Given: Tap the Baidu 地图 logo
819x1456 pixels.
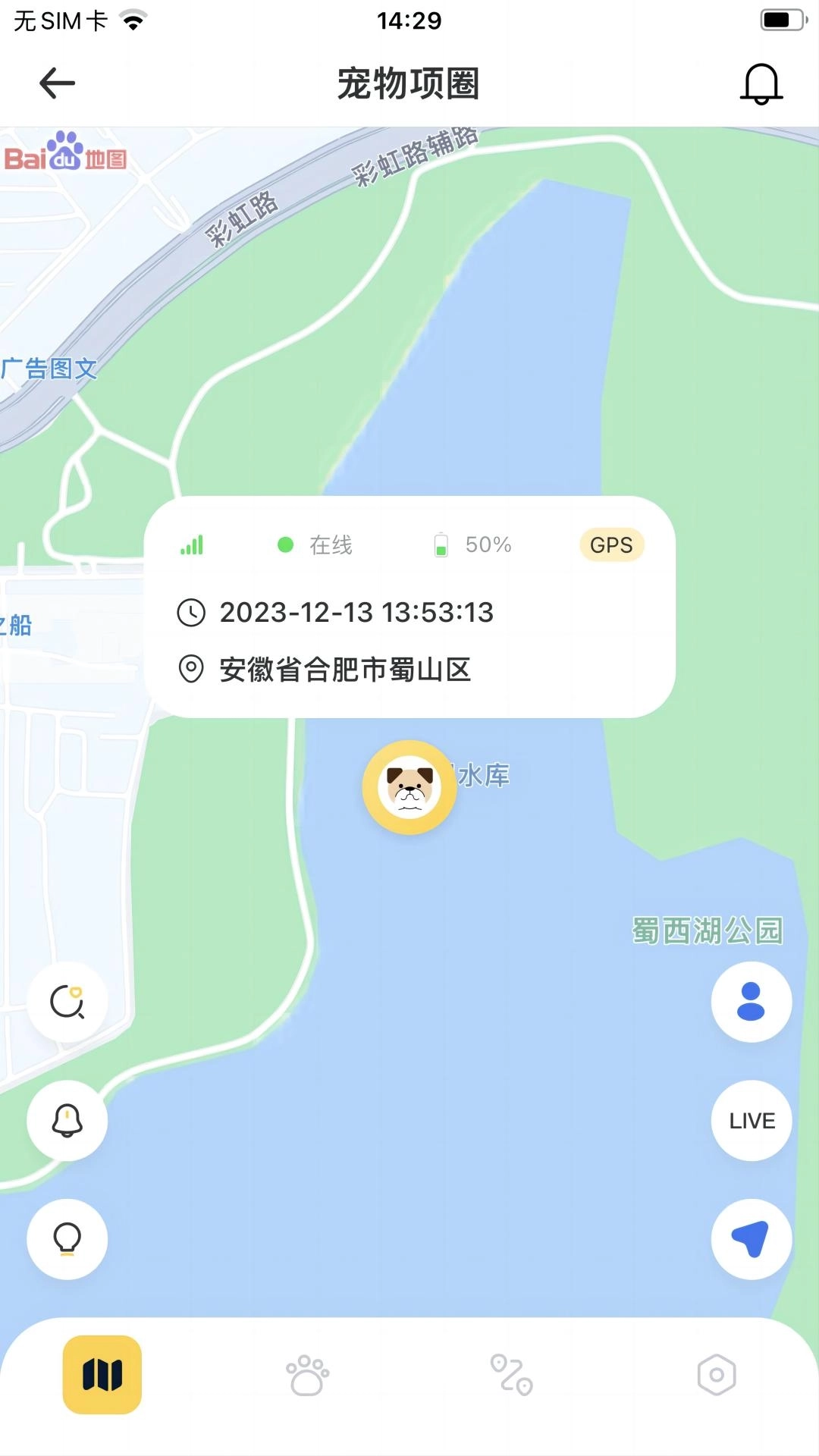Looking at the screenshot, I should [x=67, y=155].
